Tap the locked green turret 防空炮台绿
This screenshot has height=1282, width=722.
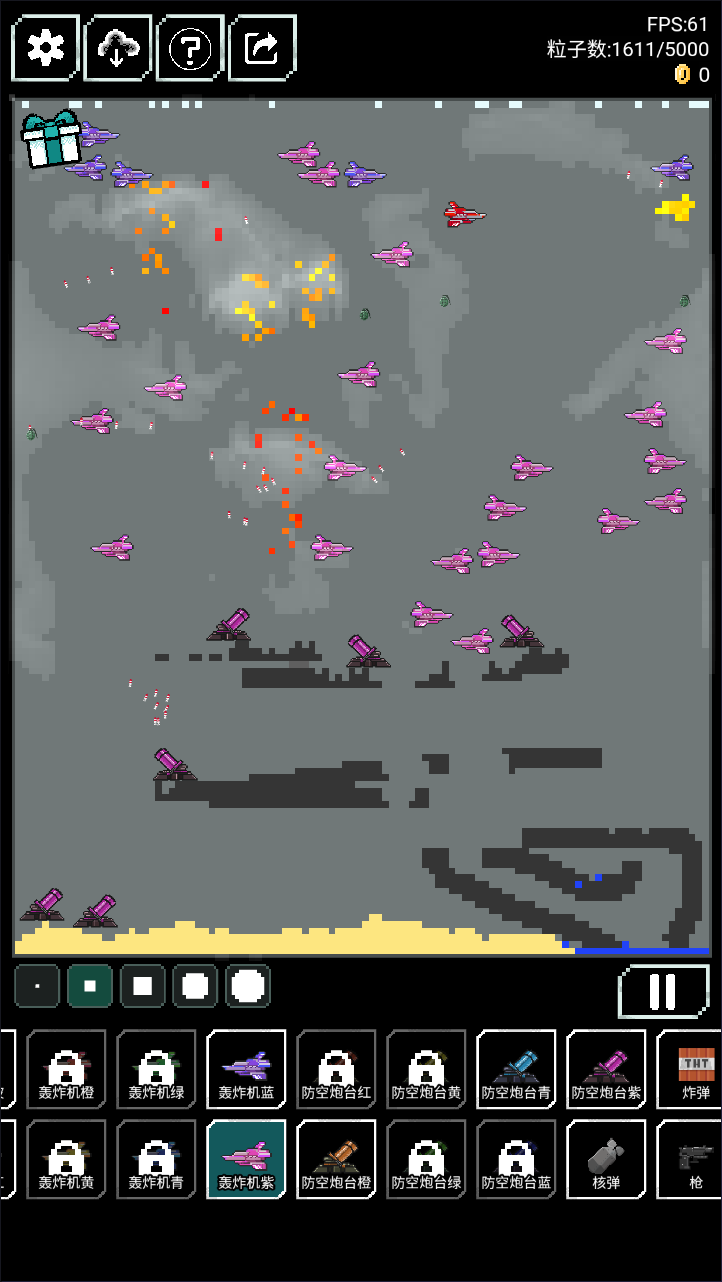click(x=426, y=1158)
